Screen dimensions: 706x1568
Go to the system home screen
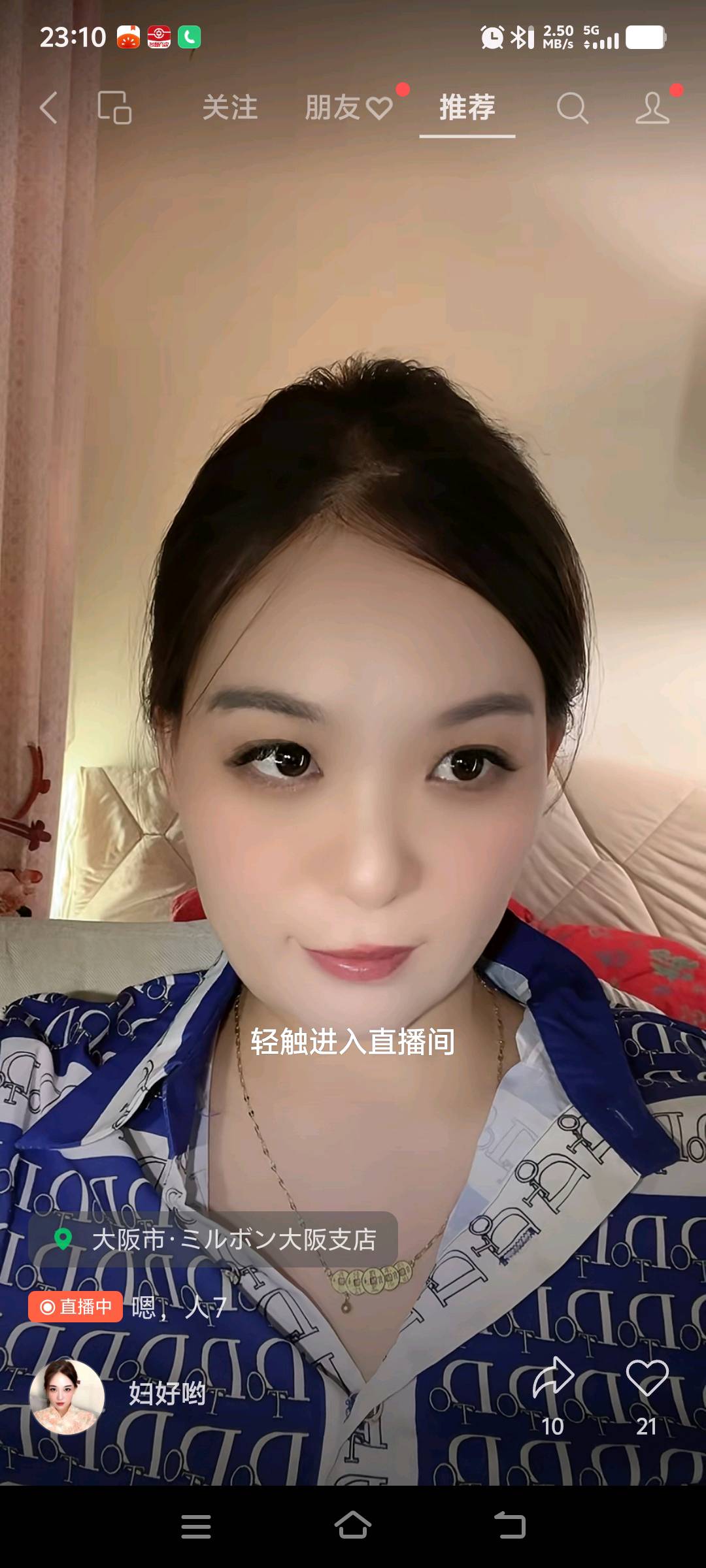pyautogui.click(x=353, y=1526)
